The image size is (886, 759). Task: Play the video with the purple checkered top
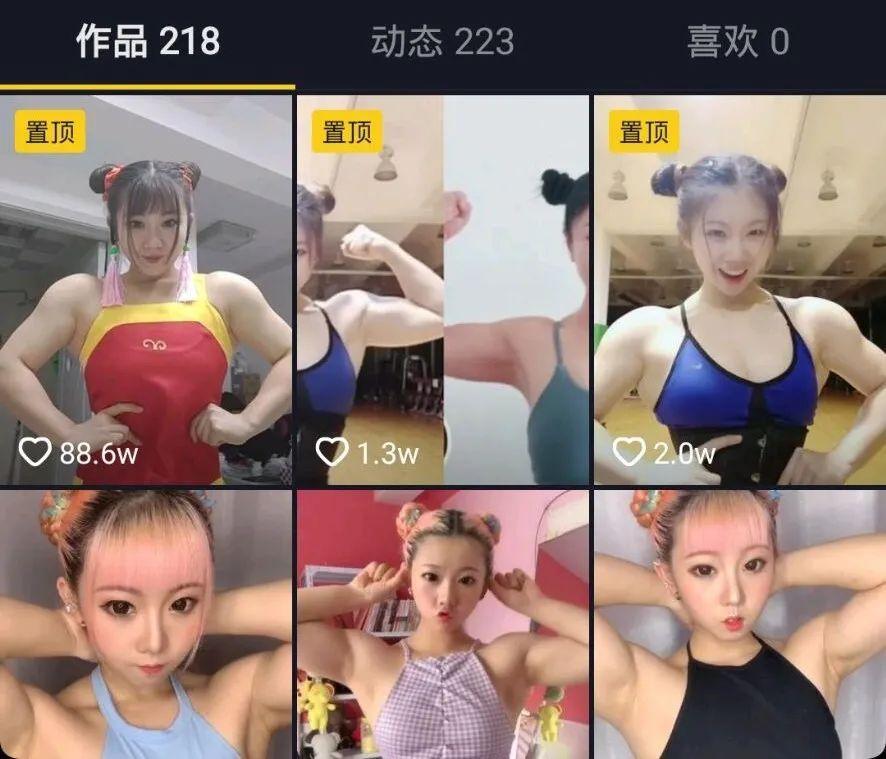coord(442,625)
